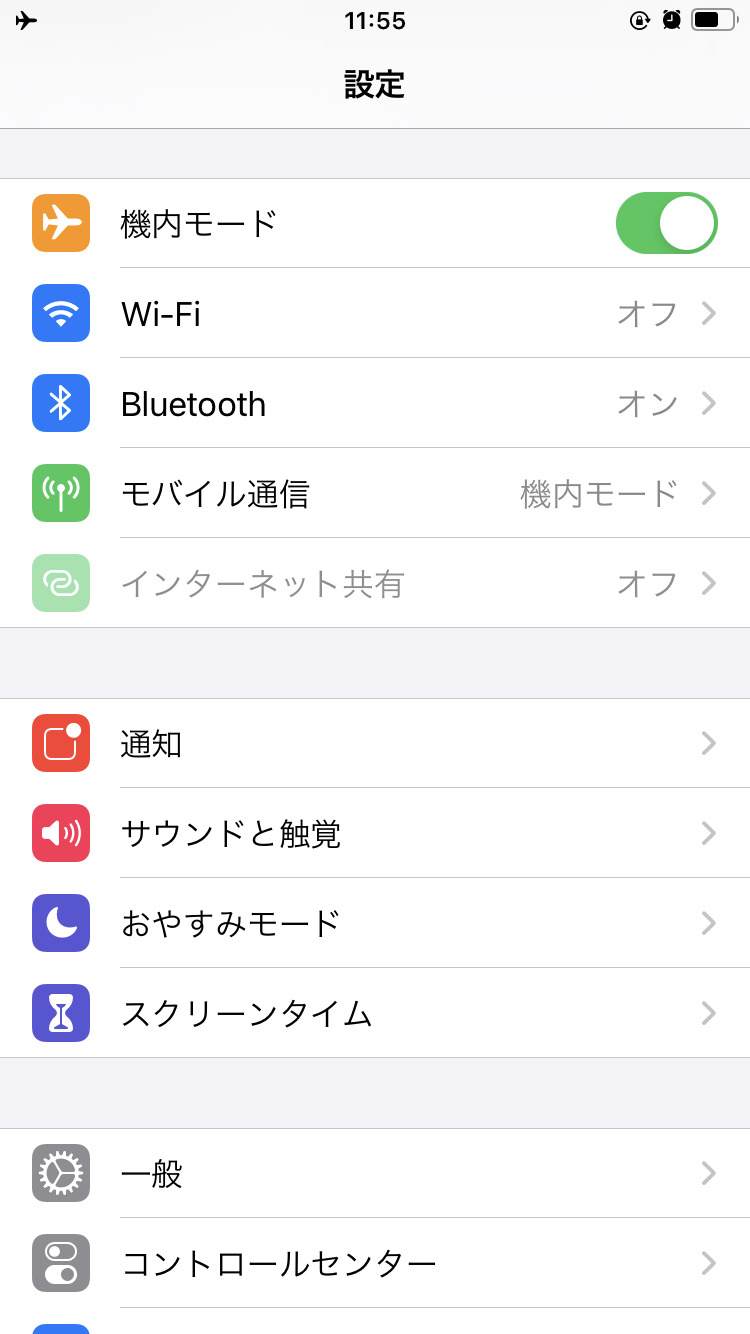The height and width of the screenshot is (1334, 750).
Task: Select the インターネット共有 row
Action: coord(375,583)
